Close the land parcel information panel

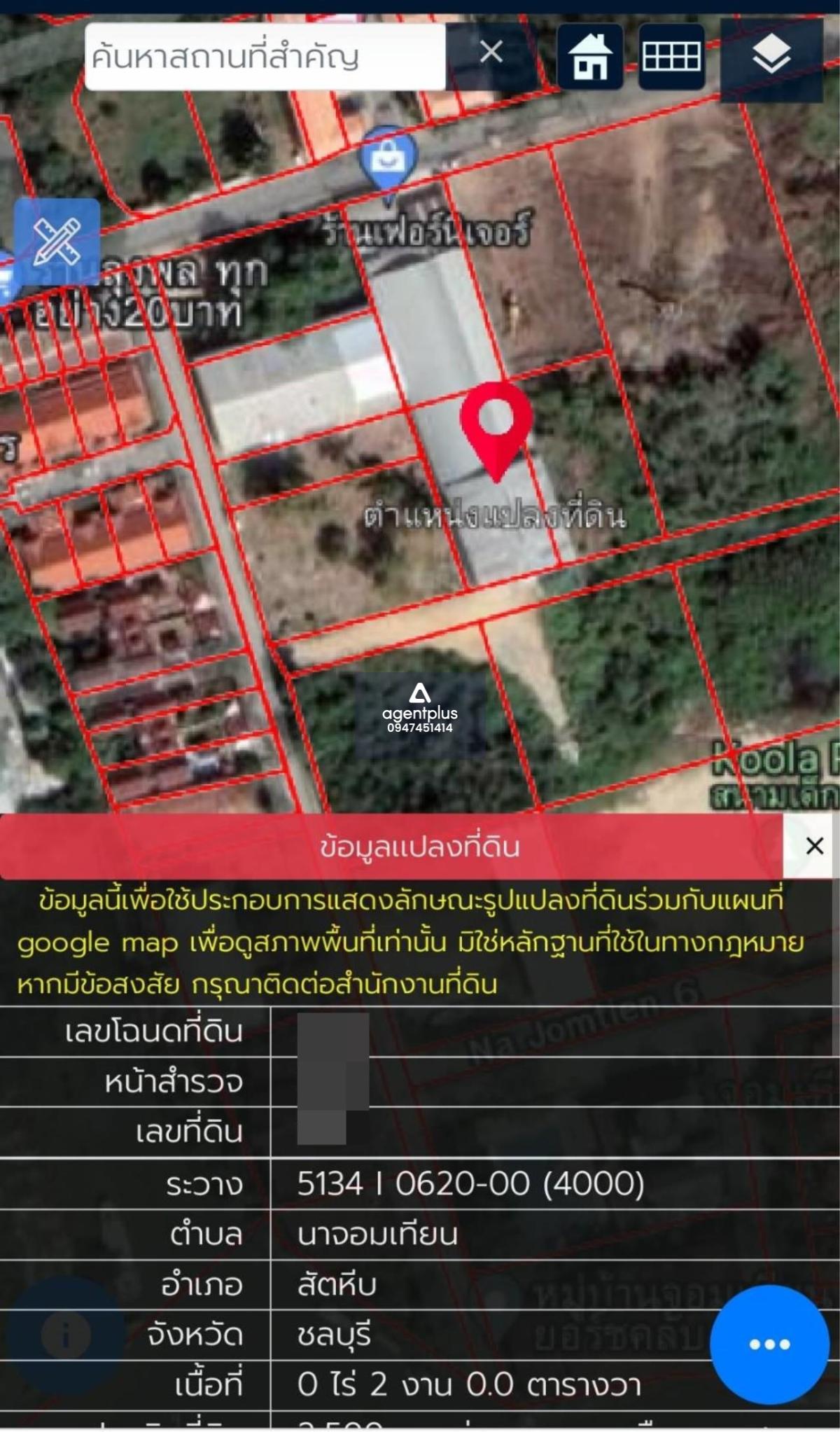(814, 846)
